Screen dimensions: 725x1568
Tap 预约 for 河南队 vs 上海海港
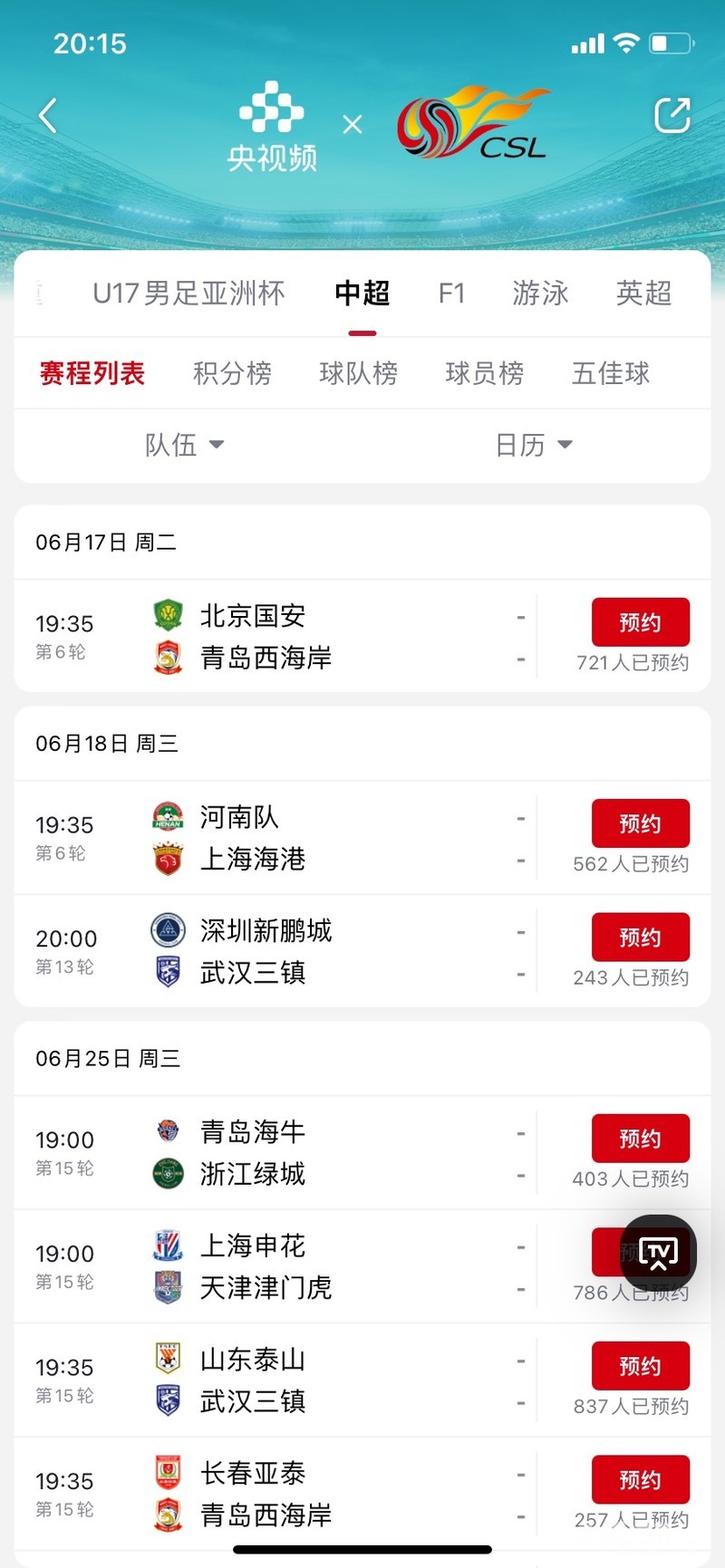click(640, 823)
